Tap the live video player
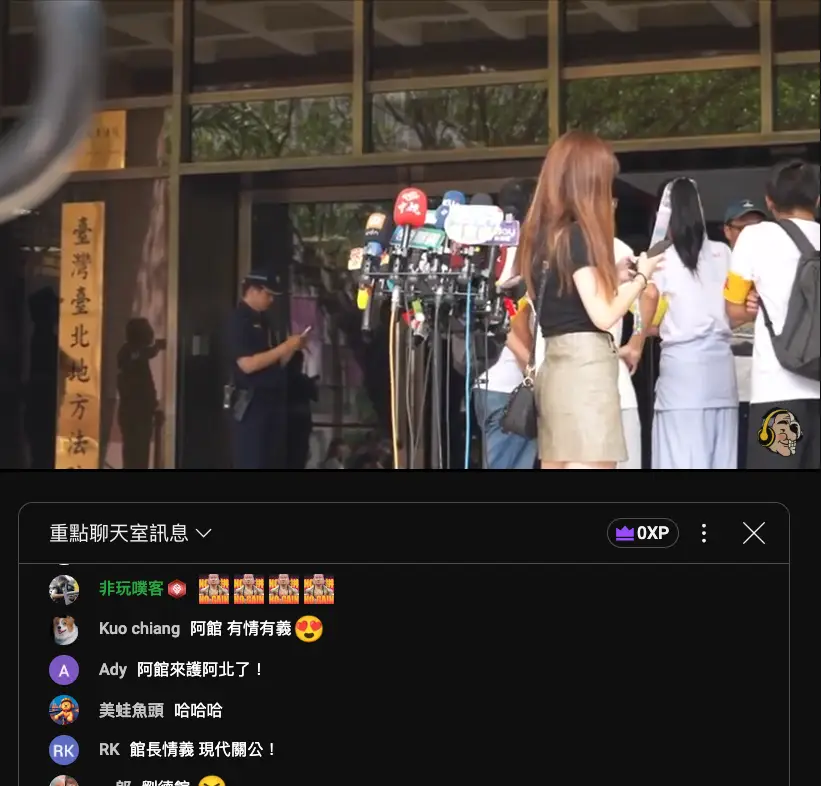Viewport: 821px width, 786px height. click(410, 234)
